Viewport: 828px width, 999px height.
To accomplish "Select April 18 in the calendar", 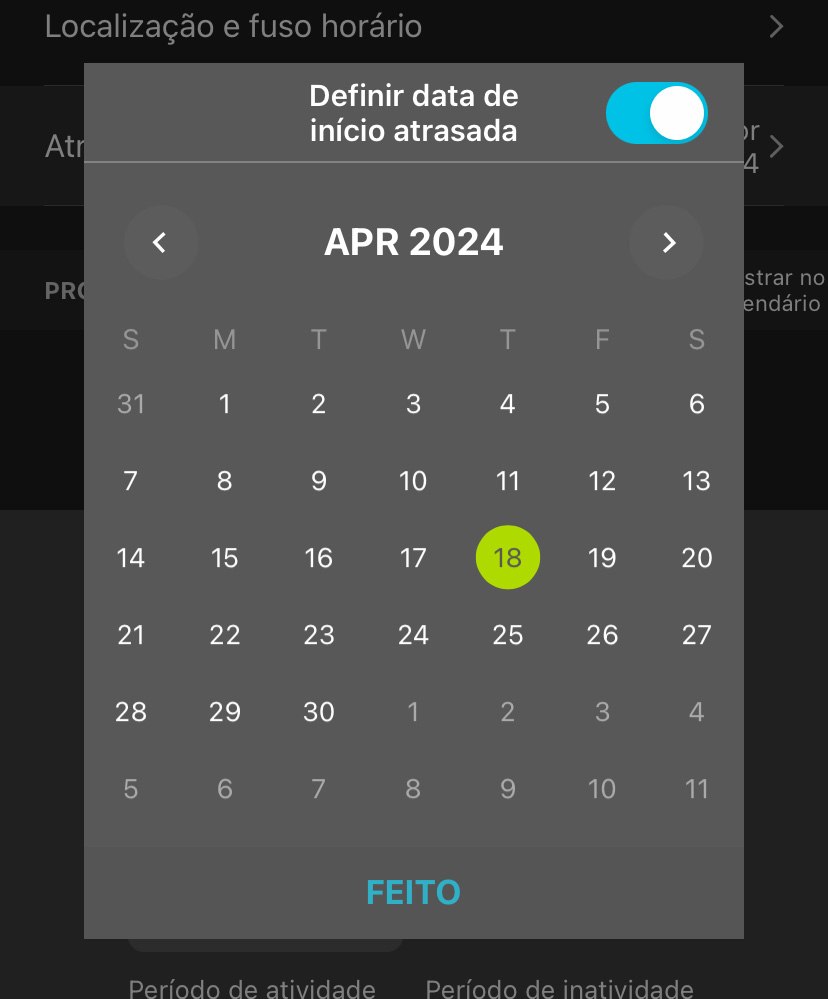I will click(507, 558).
